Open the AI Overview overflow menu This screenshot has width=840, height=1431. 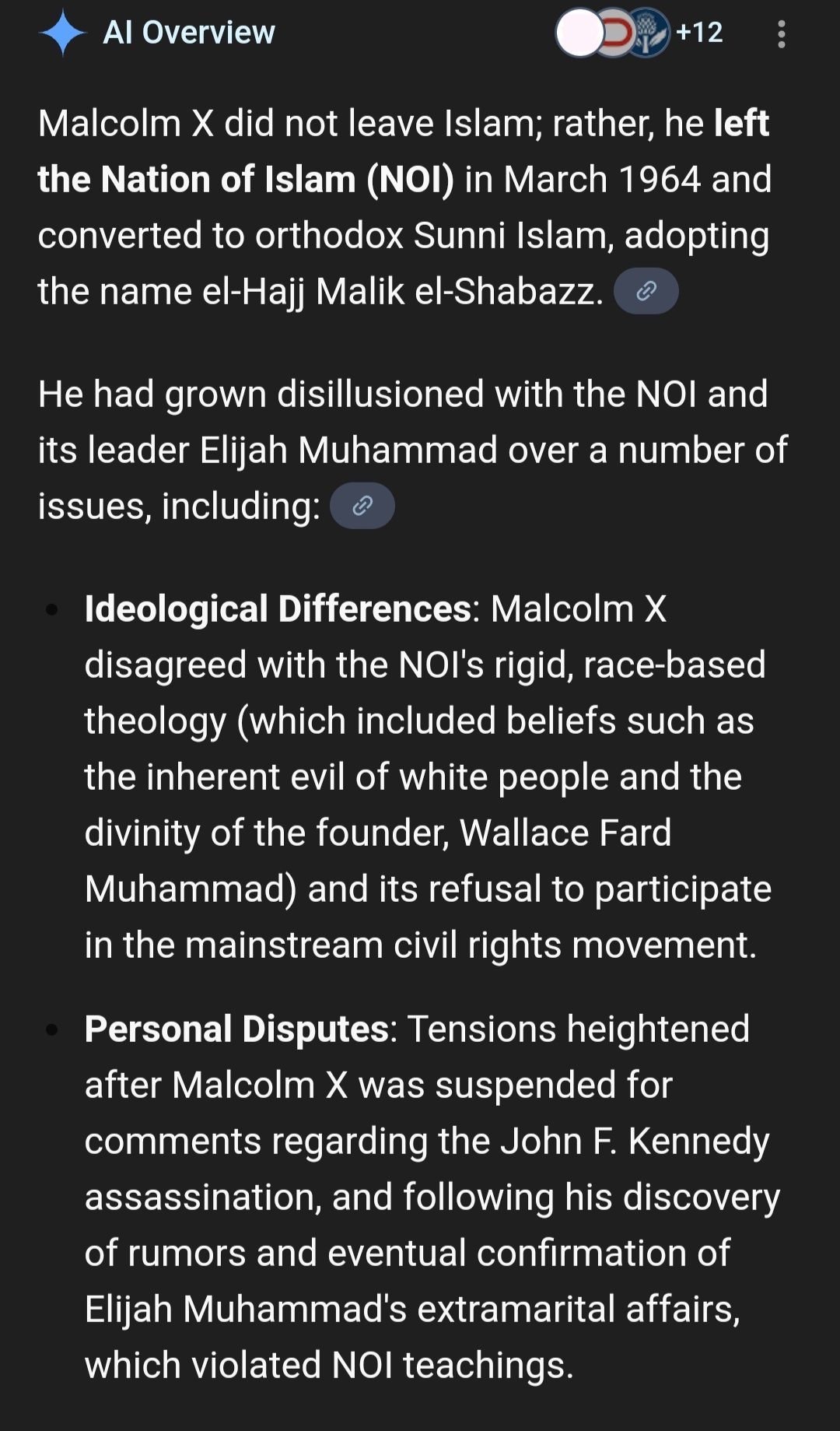pos(781,34)
